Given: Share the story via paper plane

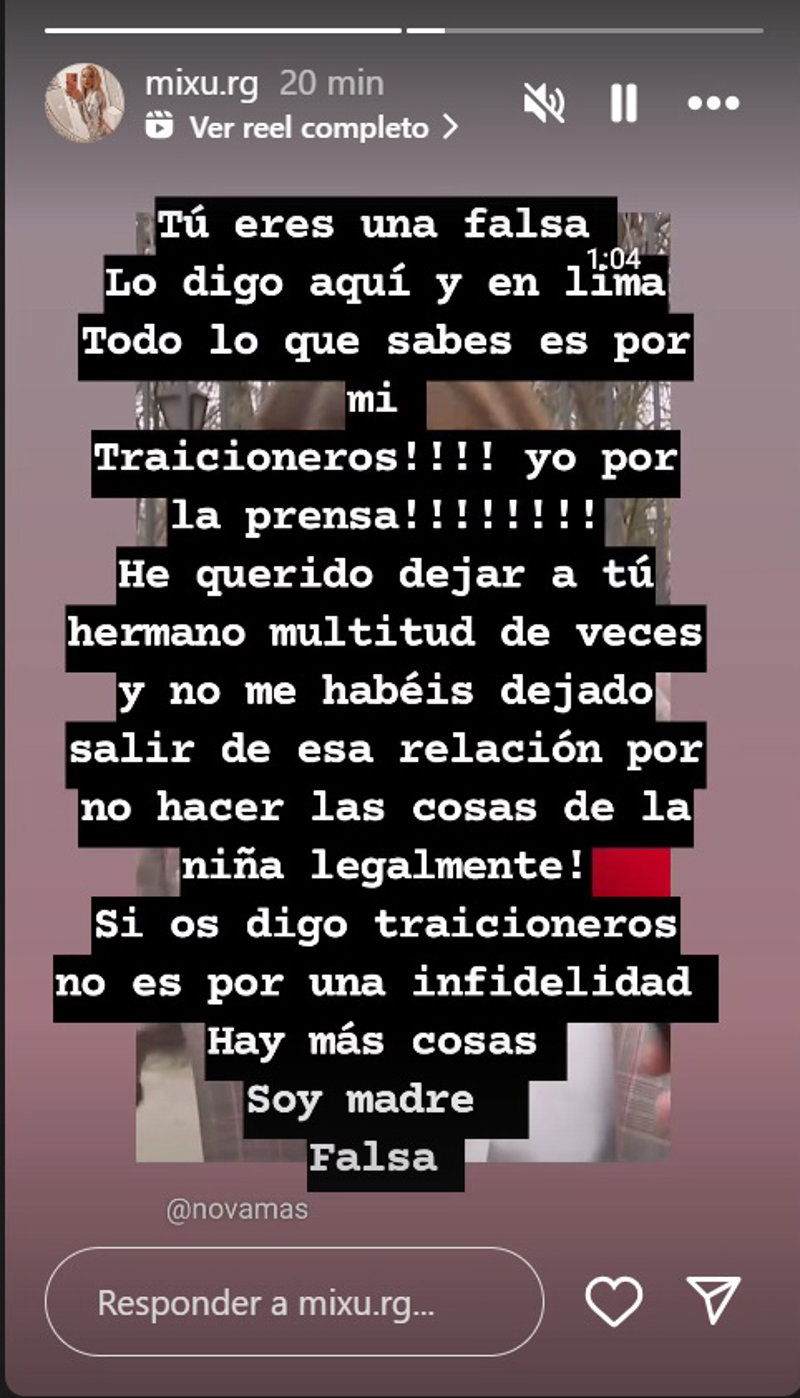Looking at the screenshot, I should 714,1300.
